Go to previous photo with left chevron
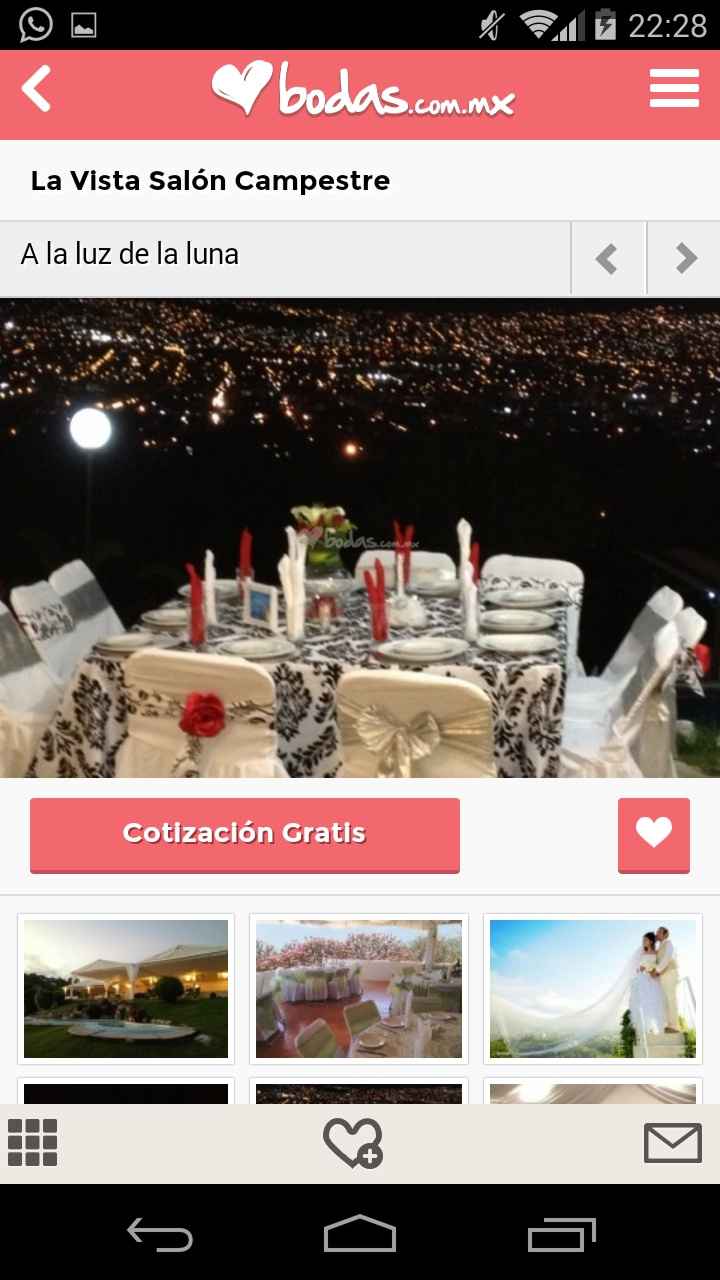This screenshot has height=1280, width=720. (x=607, y=257)
